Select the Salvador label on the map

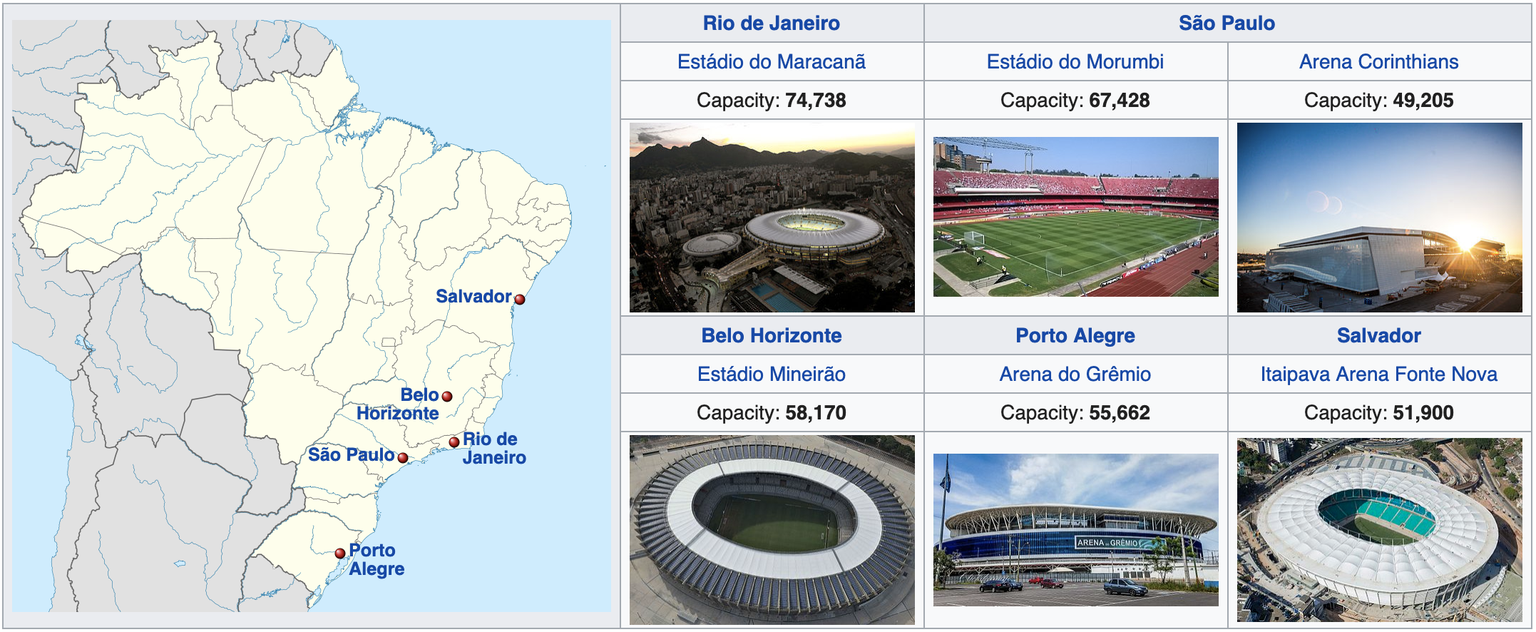(473, 297)
